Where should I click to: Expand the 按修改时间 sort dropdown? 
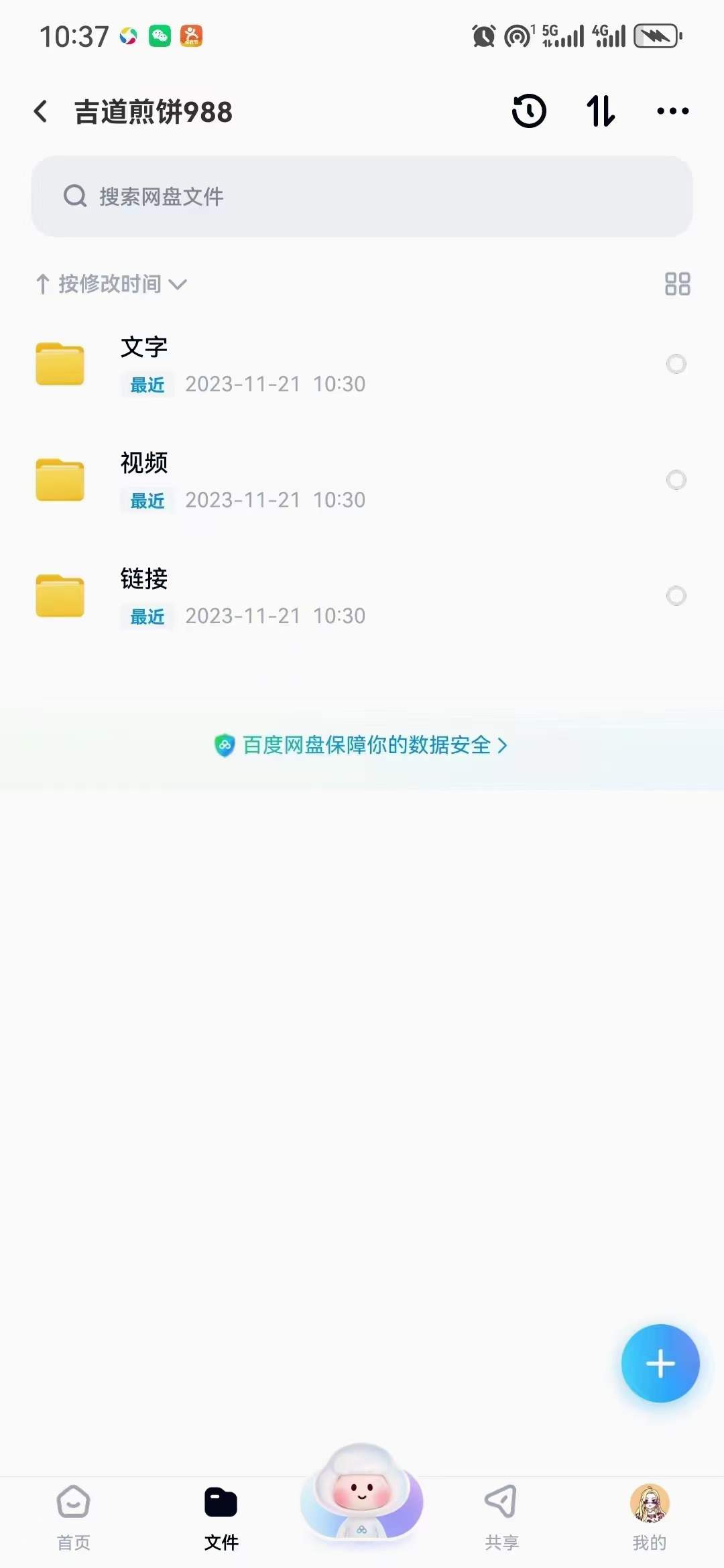[x=111, y=284]
